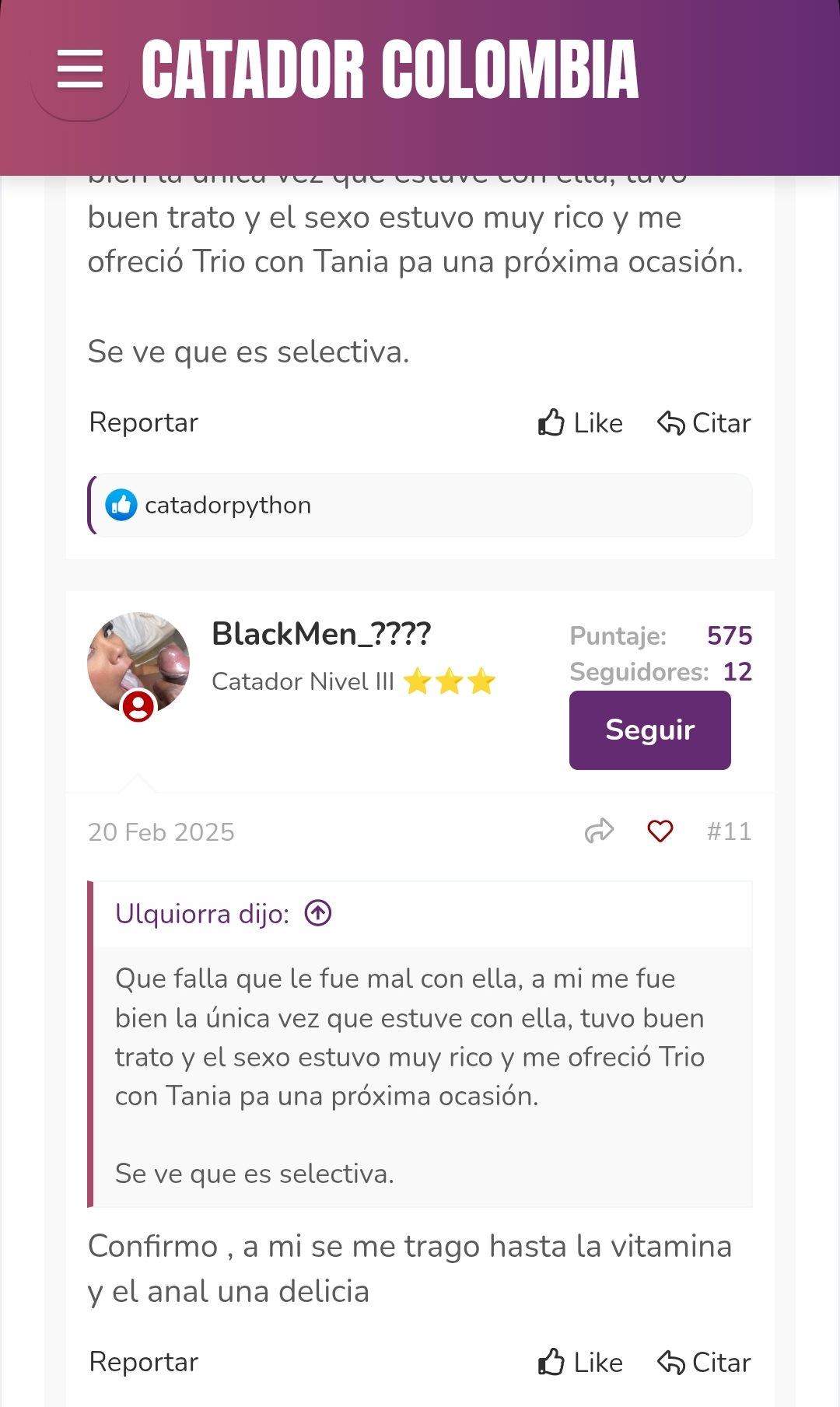Quote the post liked by catadorpython
This screenshot has height=1407, width=840.
click(x=704, y=423)
